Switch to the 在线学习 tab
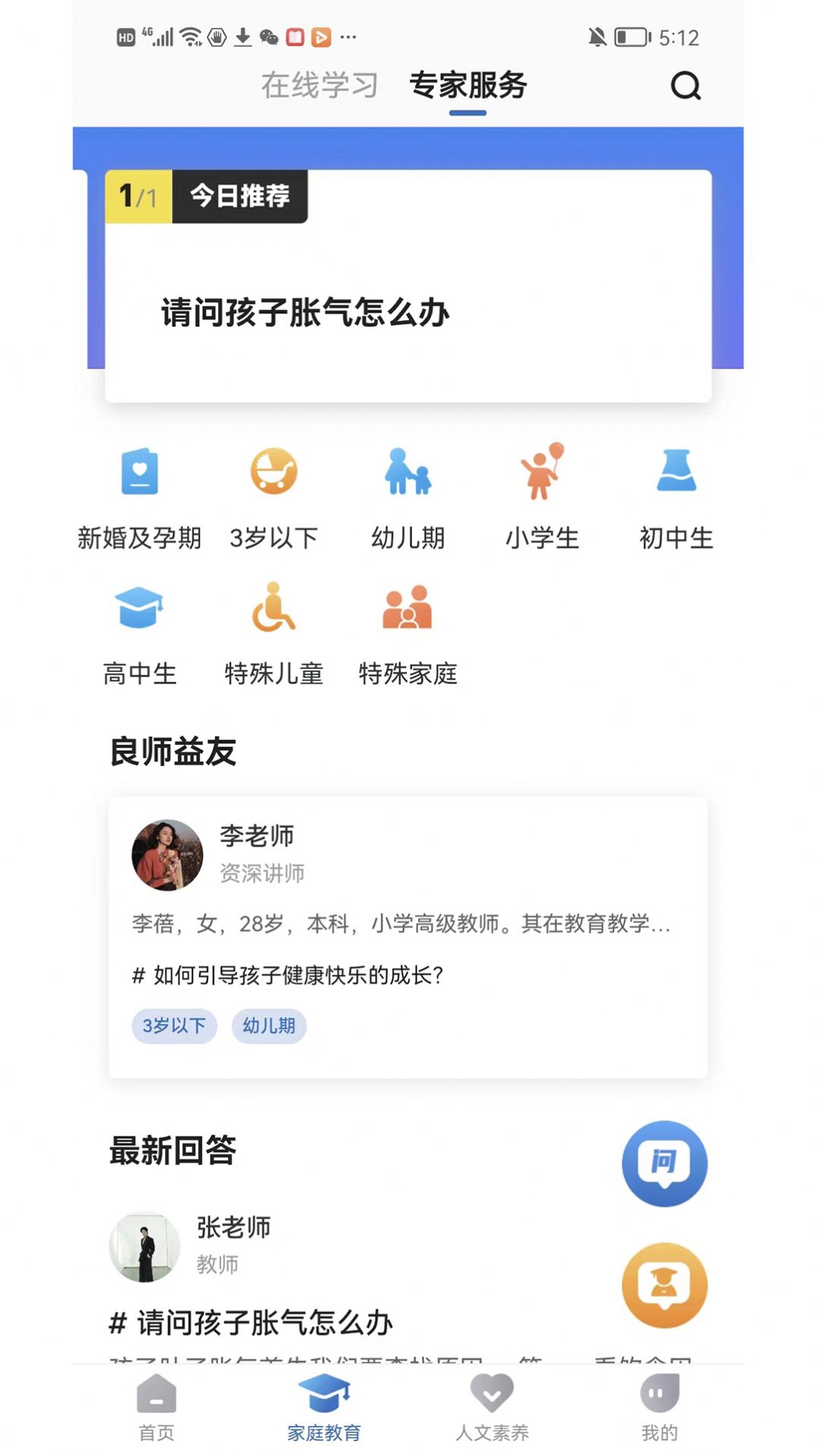This screenshot has width=818, height=1456. 320,85
